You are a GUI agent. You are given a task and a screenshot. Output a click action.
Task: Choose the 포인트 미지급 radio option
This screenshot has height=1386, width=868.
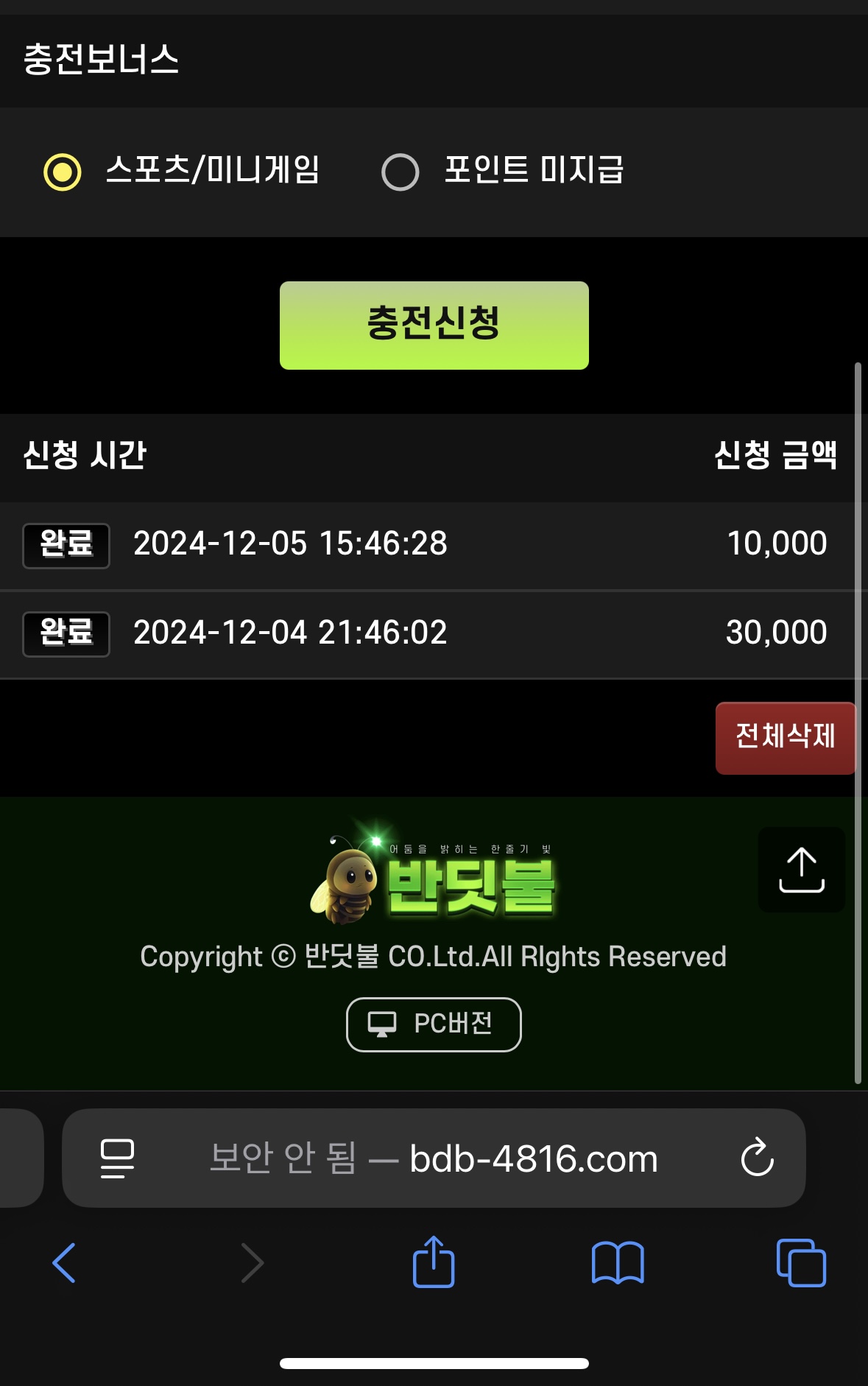(401, 172)
